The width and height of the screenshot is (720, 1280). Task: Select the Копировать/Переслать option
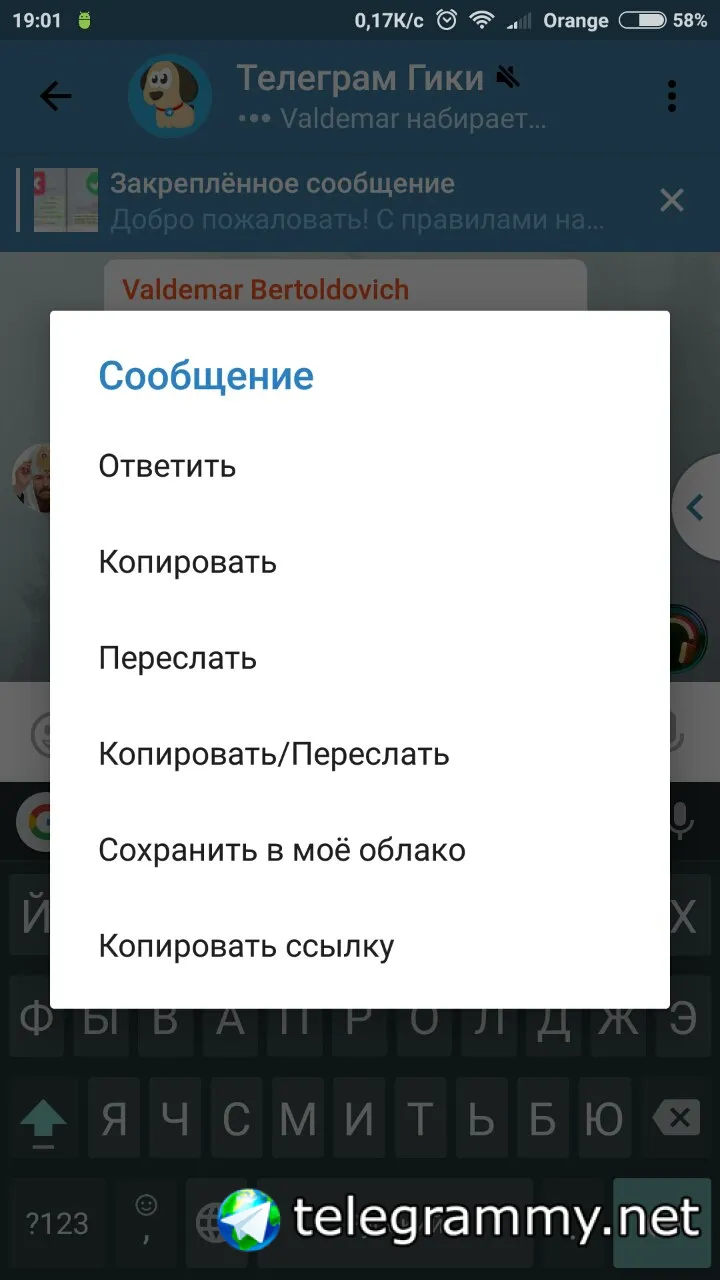click(x=273, y=754)
